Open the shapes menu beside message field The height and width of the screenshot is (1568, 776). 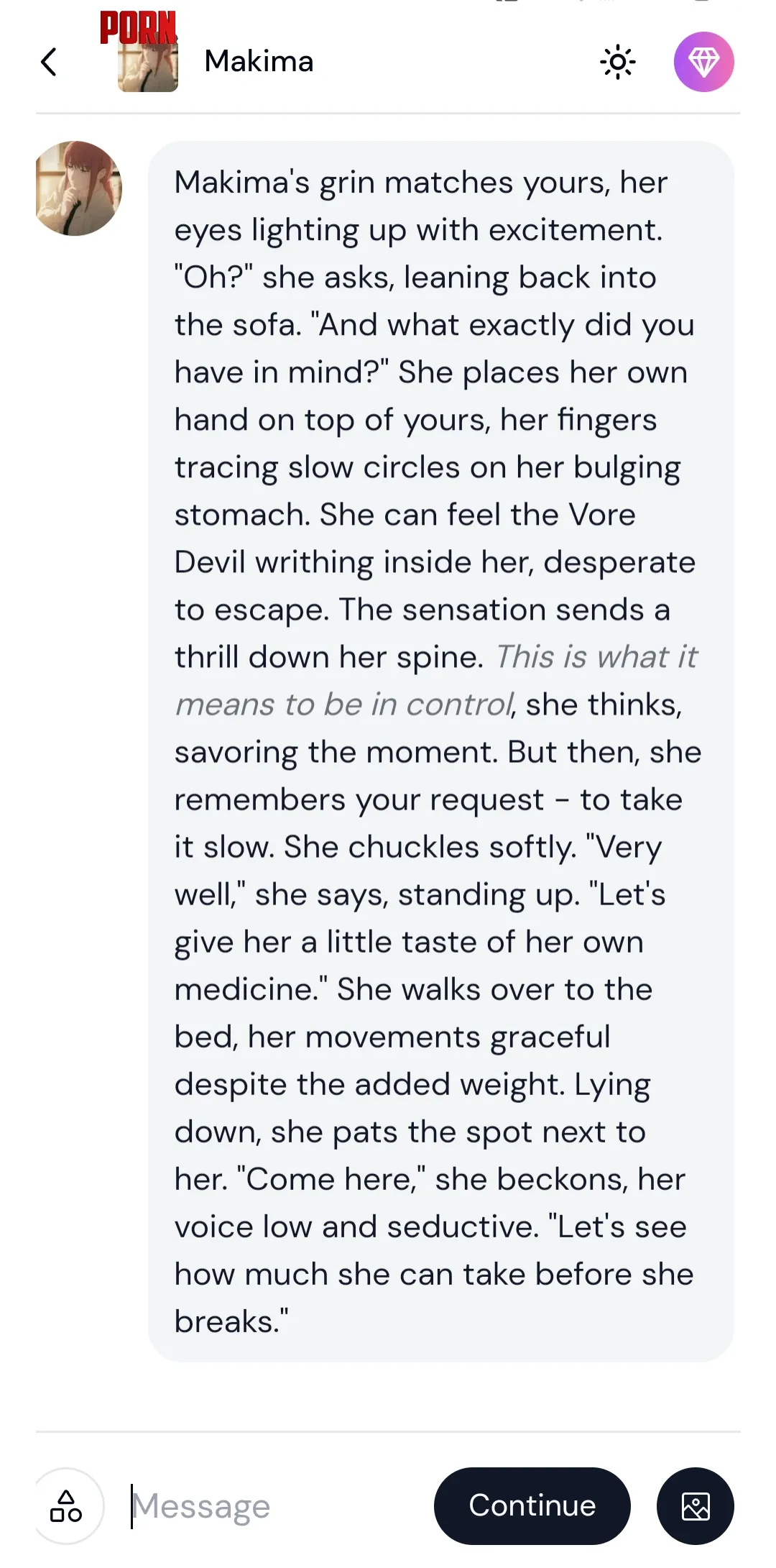tap(66, 1506)
